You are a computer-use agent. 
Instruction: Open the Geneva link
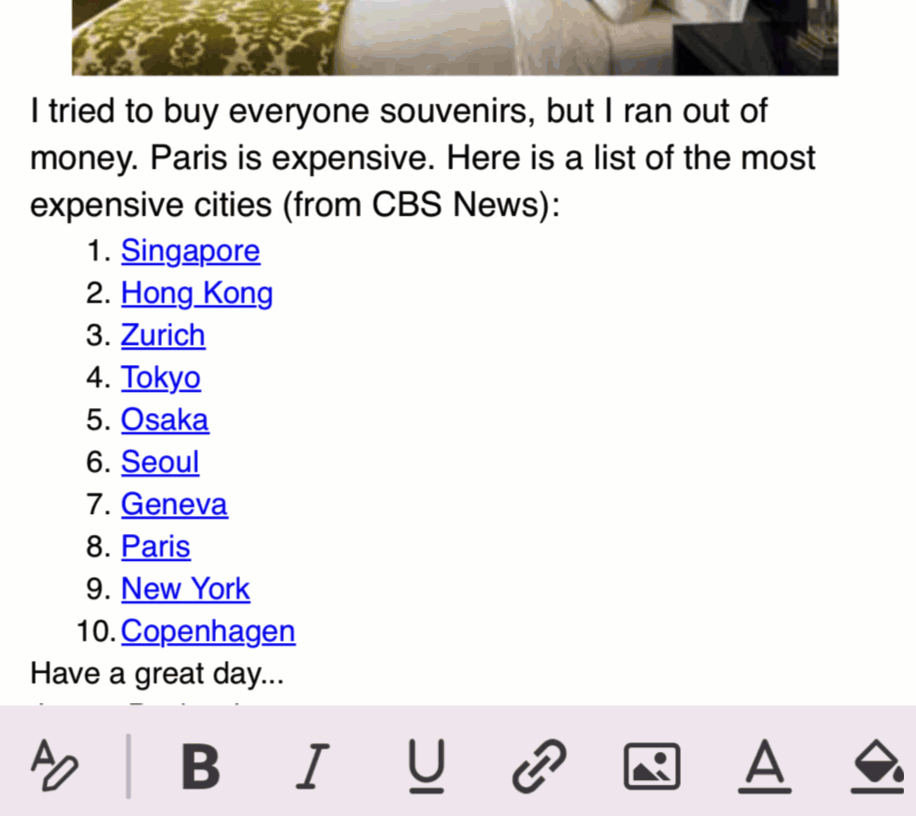click(x=174, y=504)
